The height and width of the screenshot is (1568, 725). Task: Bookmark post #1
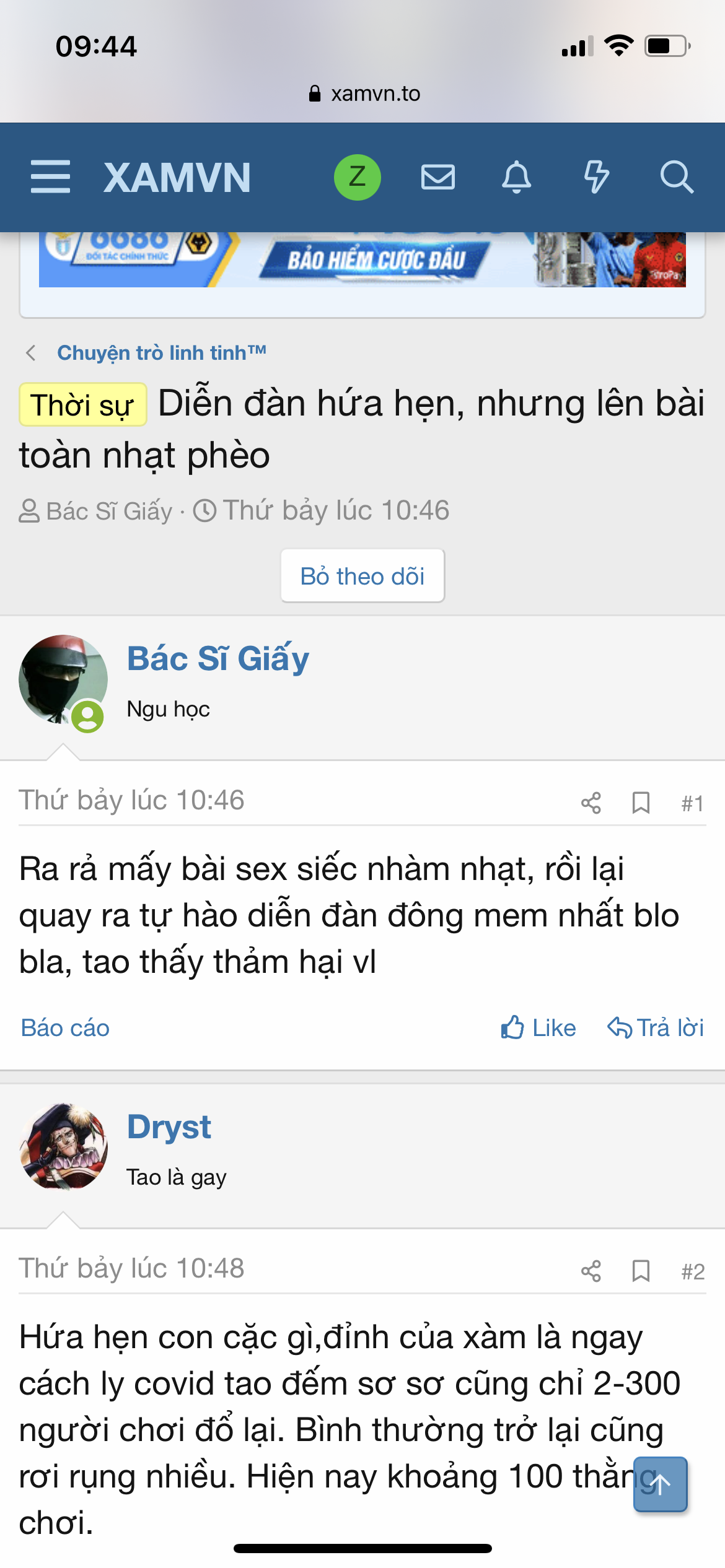(640, 803)
